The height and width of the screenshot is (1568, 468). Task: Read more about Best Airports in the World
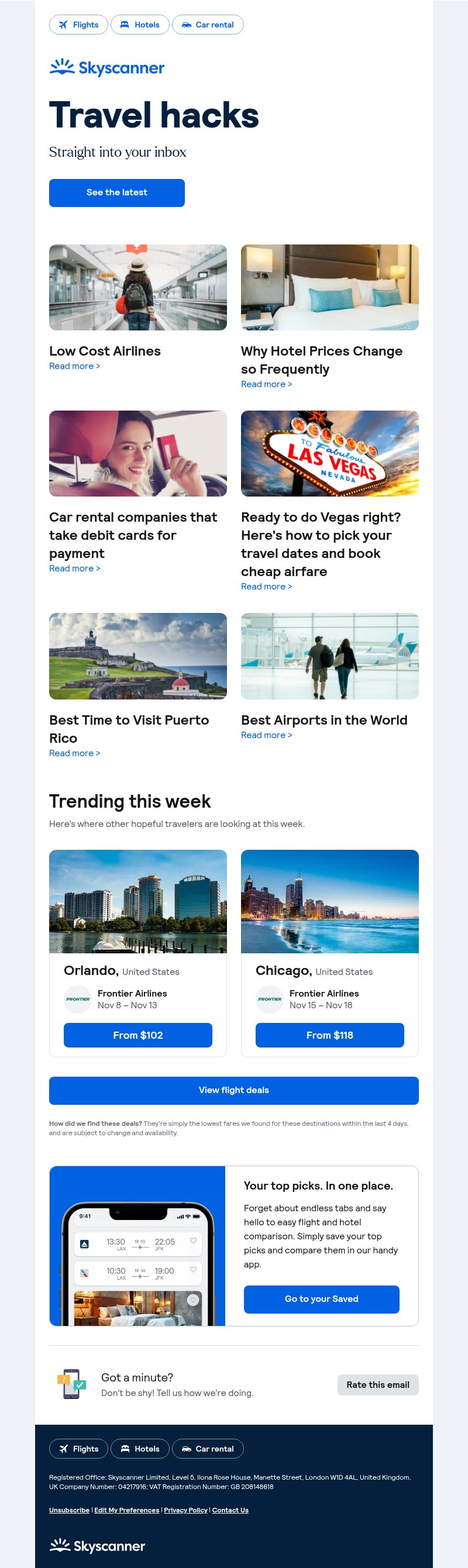click(267, 735)
